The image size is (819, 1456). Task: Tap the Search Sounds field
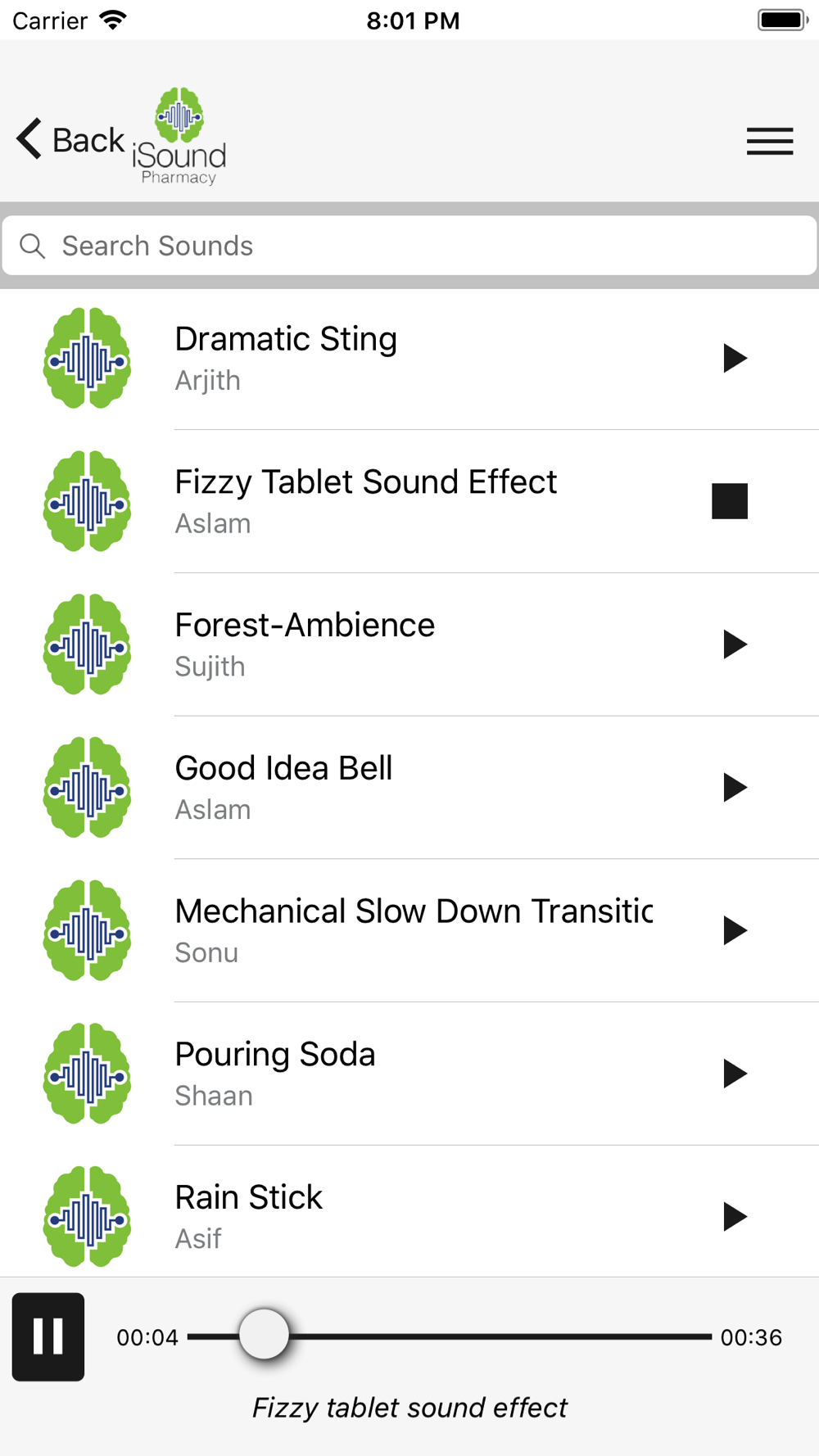tap(409, 246)
